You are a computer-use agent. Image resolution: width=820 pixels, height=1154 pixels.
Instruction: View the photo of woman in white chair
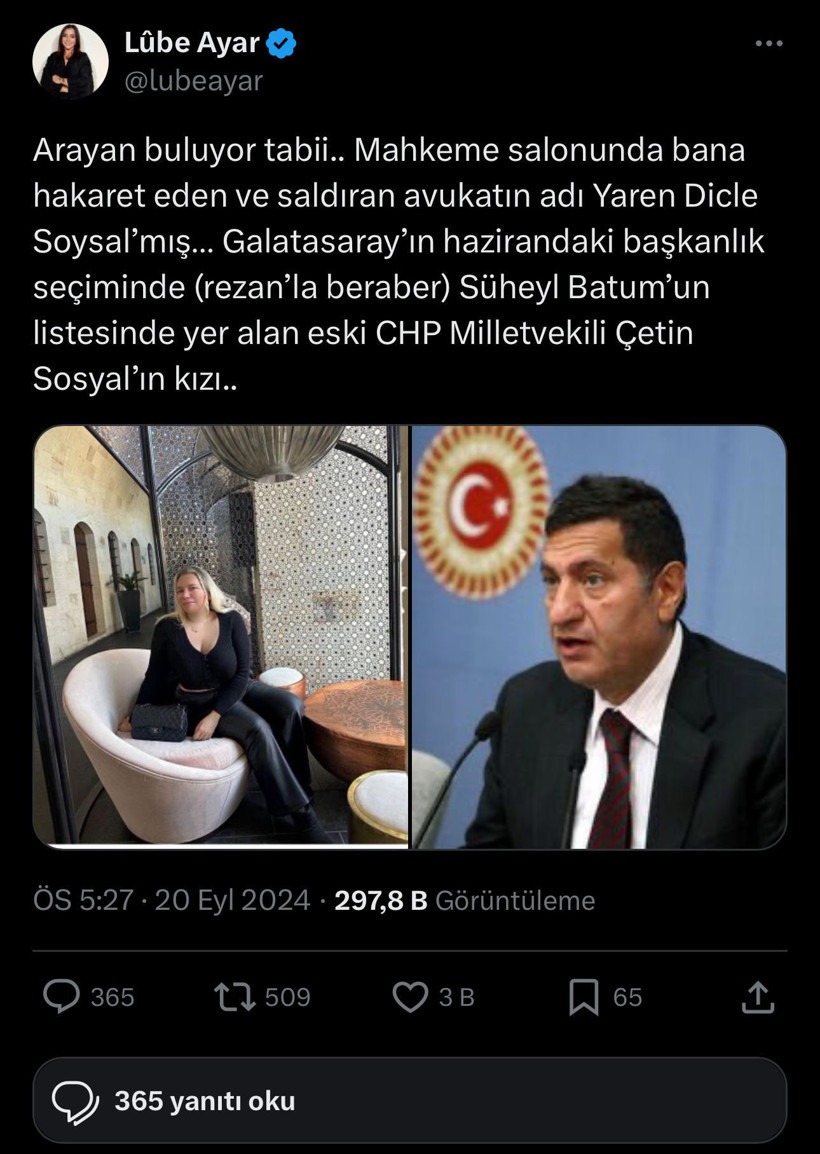click(x=221, y=637)
